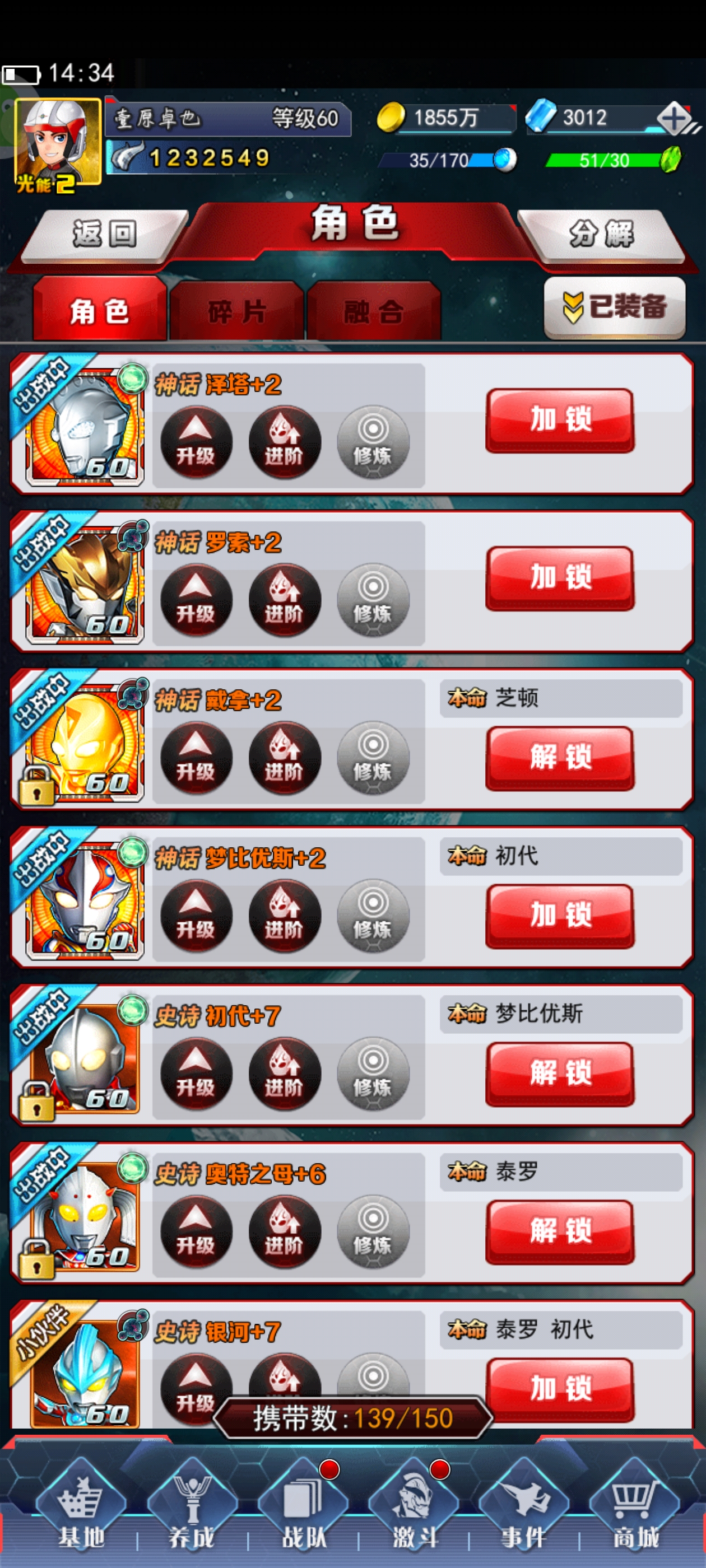Open the 分解 decompose button
The height and width of the screenshot is (1568, 706).
click(601, 234)
